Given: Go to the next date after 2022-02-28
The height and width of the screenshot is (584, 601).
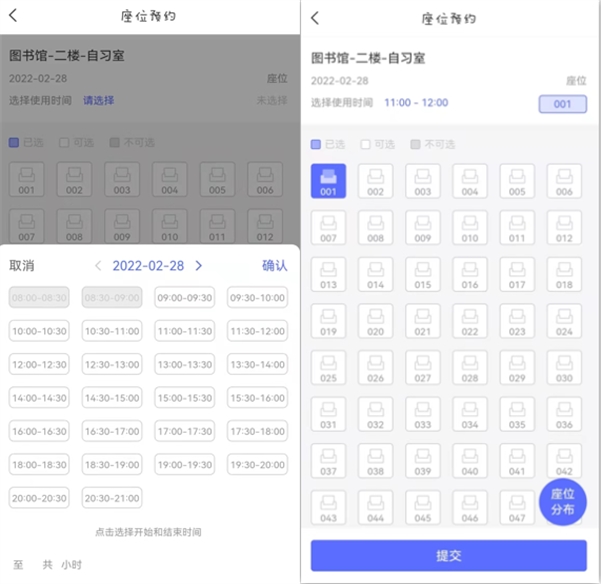Looking at the screenshot, I should tap(199, 266).
